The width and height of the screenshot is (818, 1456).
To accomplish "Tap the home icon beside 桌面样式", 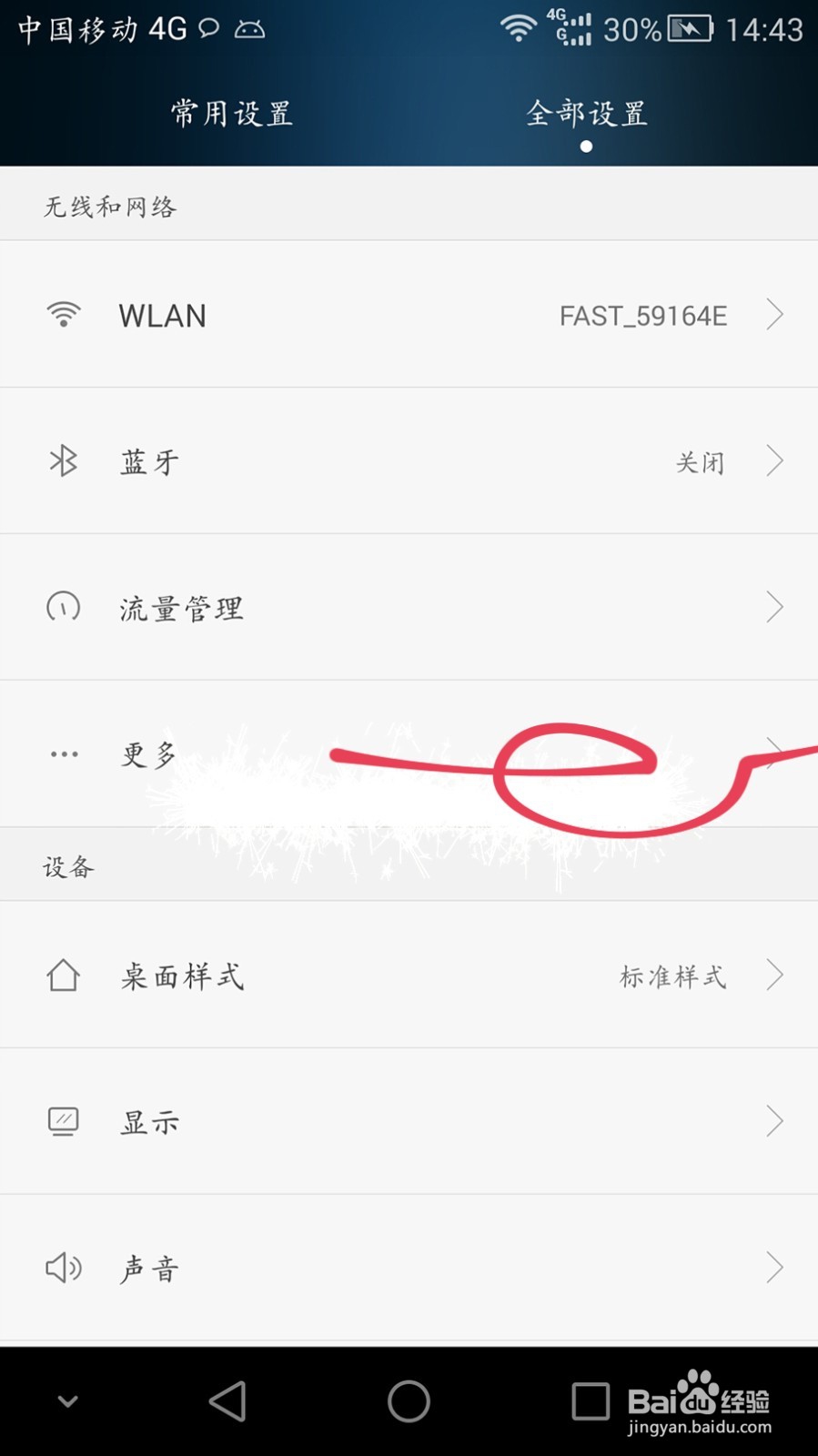I will [62, 974].
